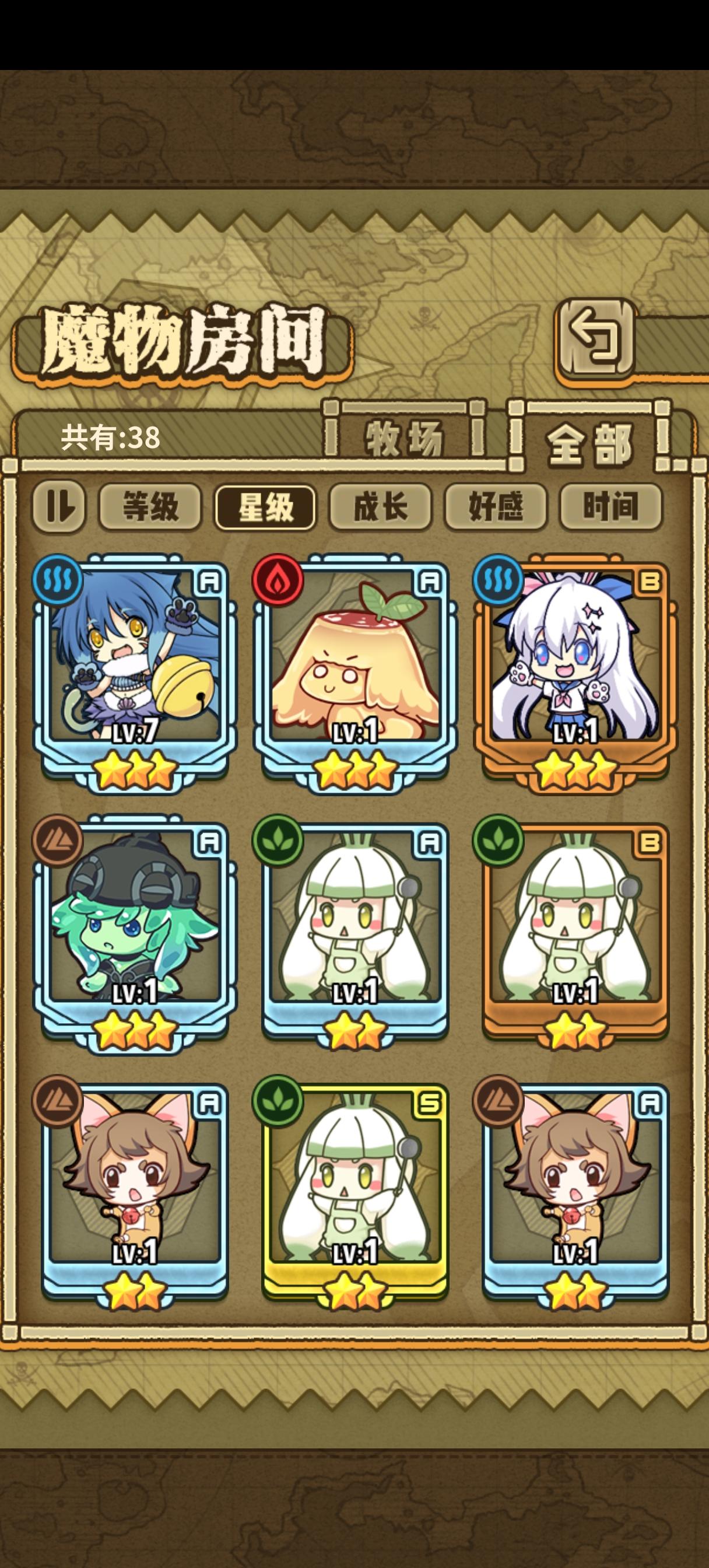Switch to the 全部 tab
Image resolution: width=709 pixels, height=1568 pixels.
(589, 443)
